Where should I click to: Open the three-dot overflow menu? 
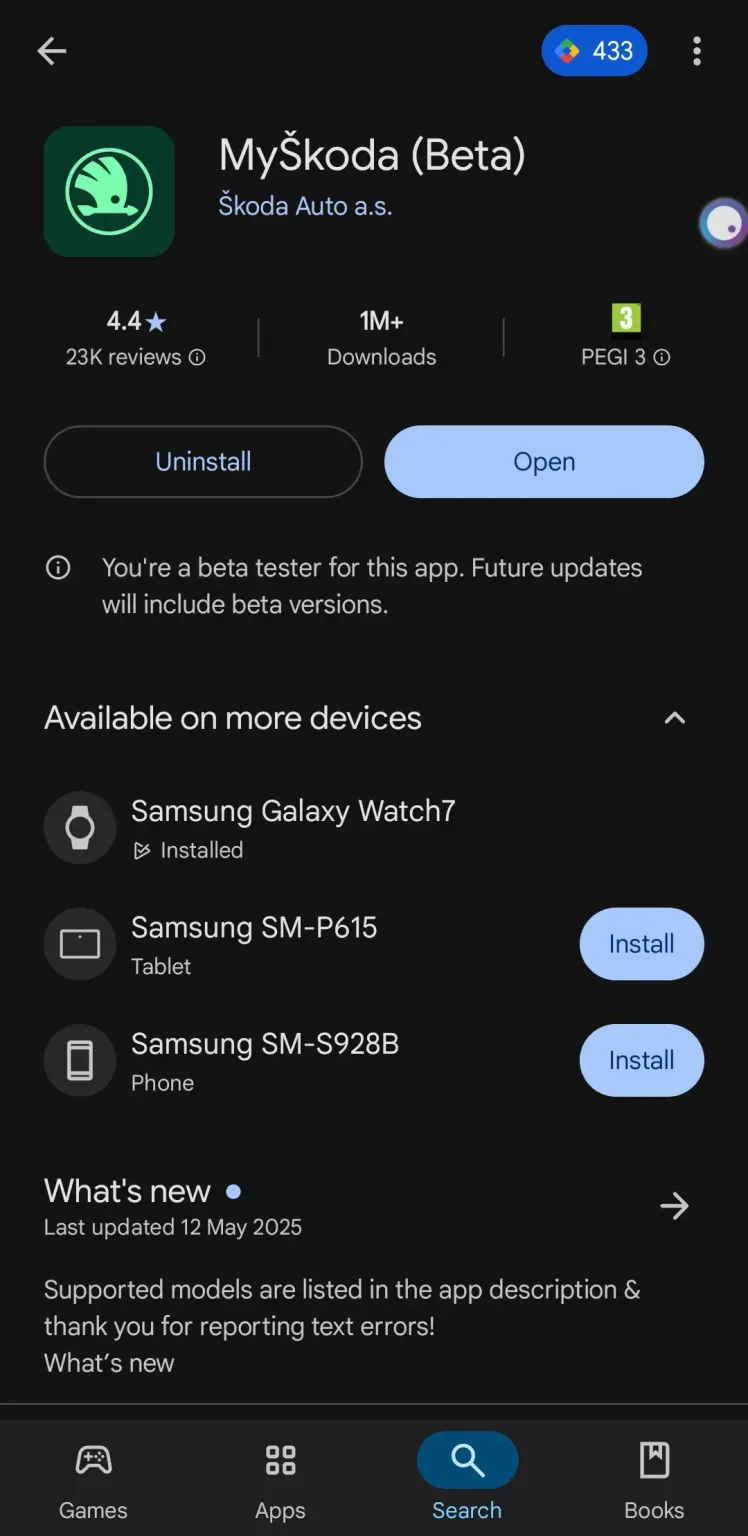tap(696, 51)
